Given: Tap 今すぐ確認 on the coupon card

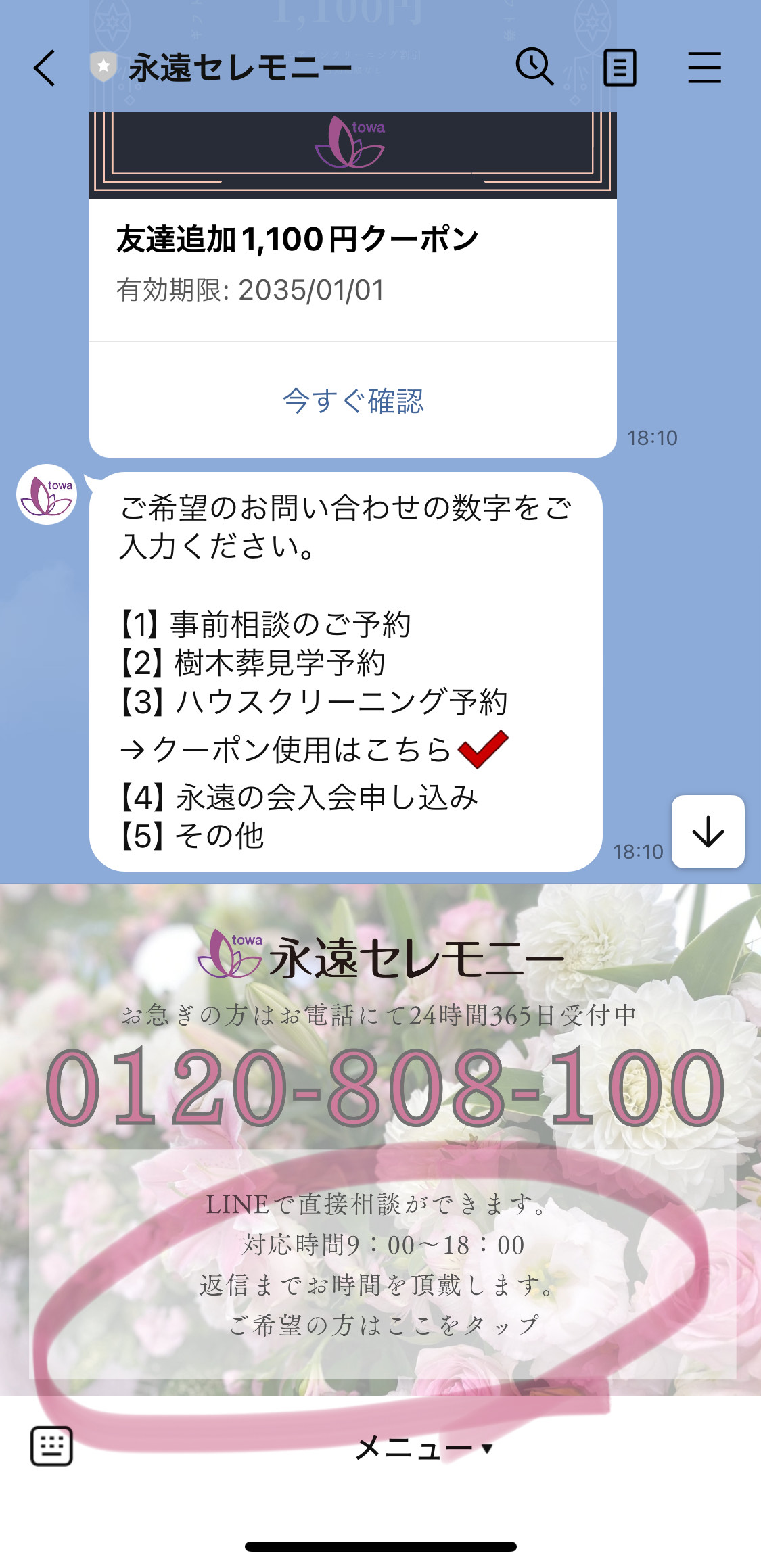Looking at the screenshot, I should (x=352, y=401).
